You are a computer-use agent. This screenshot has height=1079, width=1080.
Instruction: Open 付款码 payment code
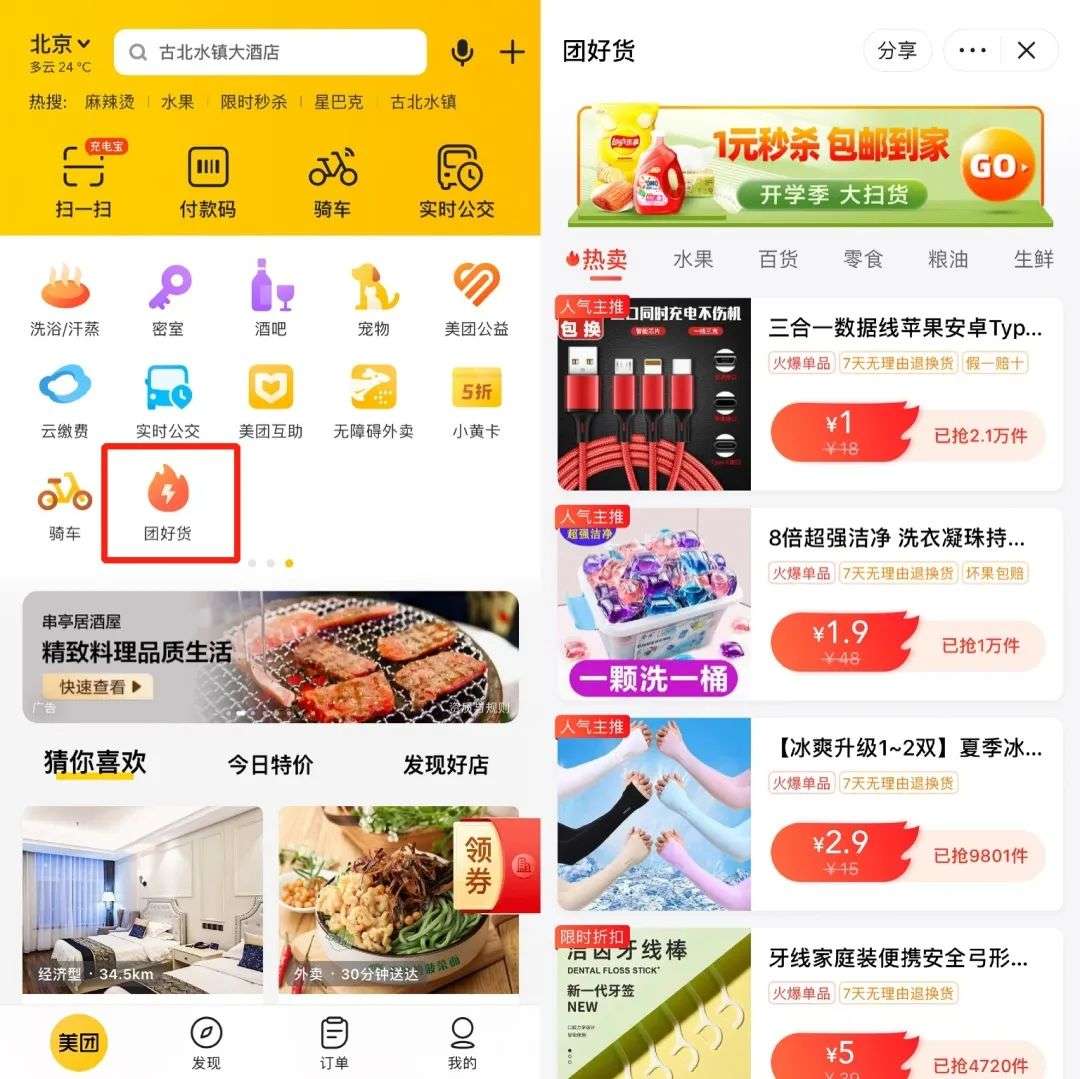coord(208,180)
